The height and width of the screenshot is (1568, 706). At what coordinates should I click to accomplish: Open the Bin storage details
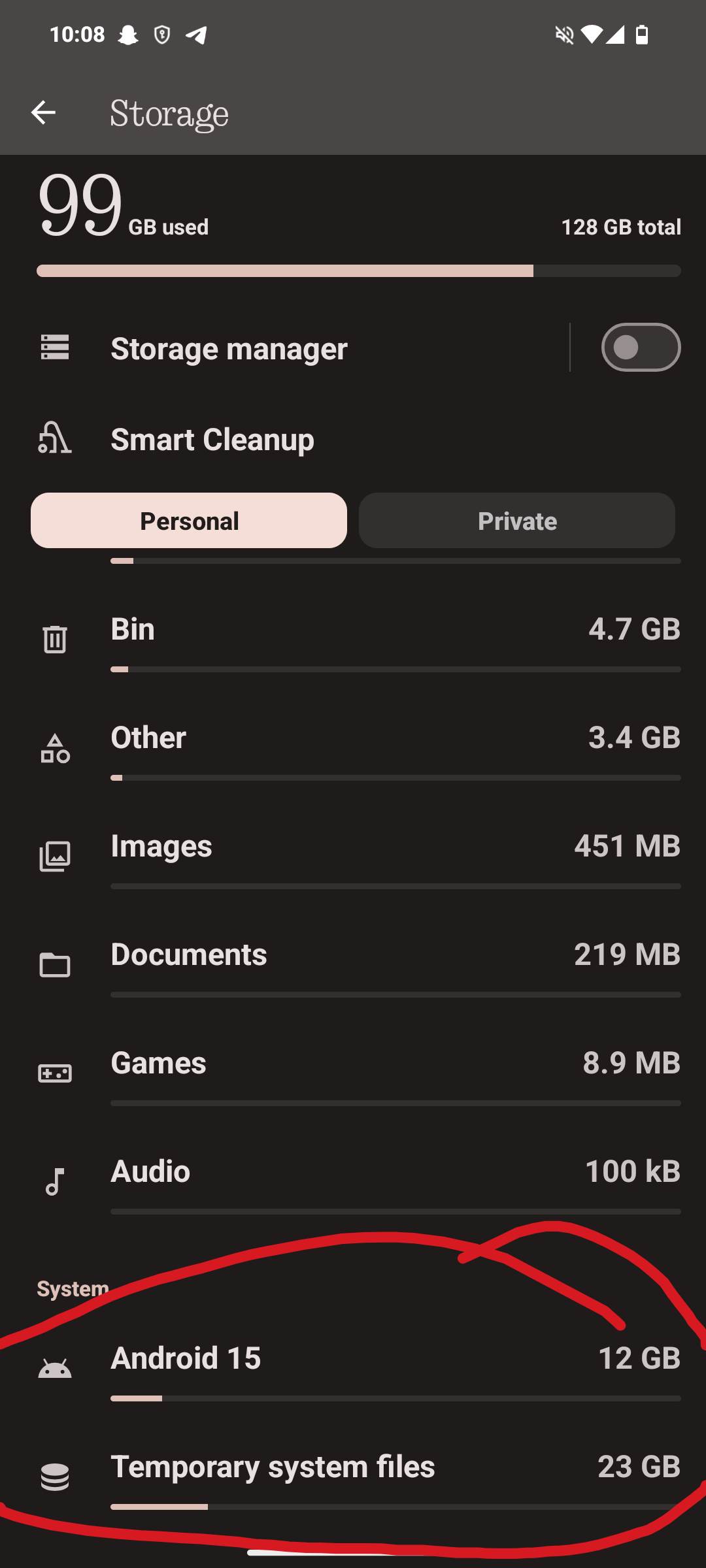353,629
